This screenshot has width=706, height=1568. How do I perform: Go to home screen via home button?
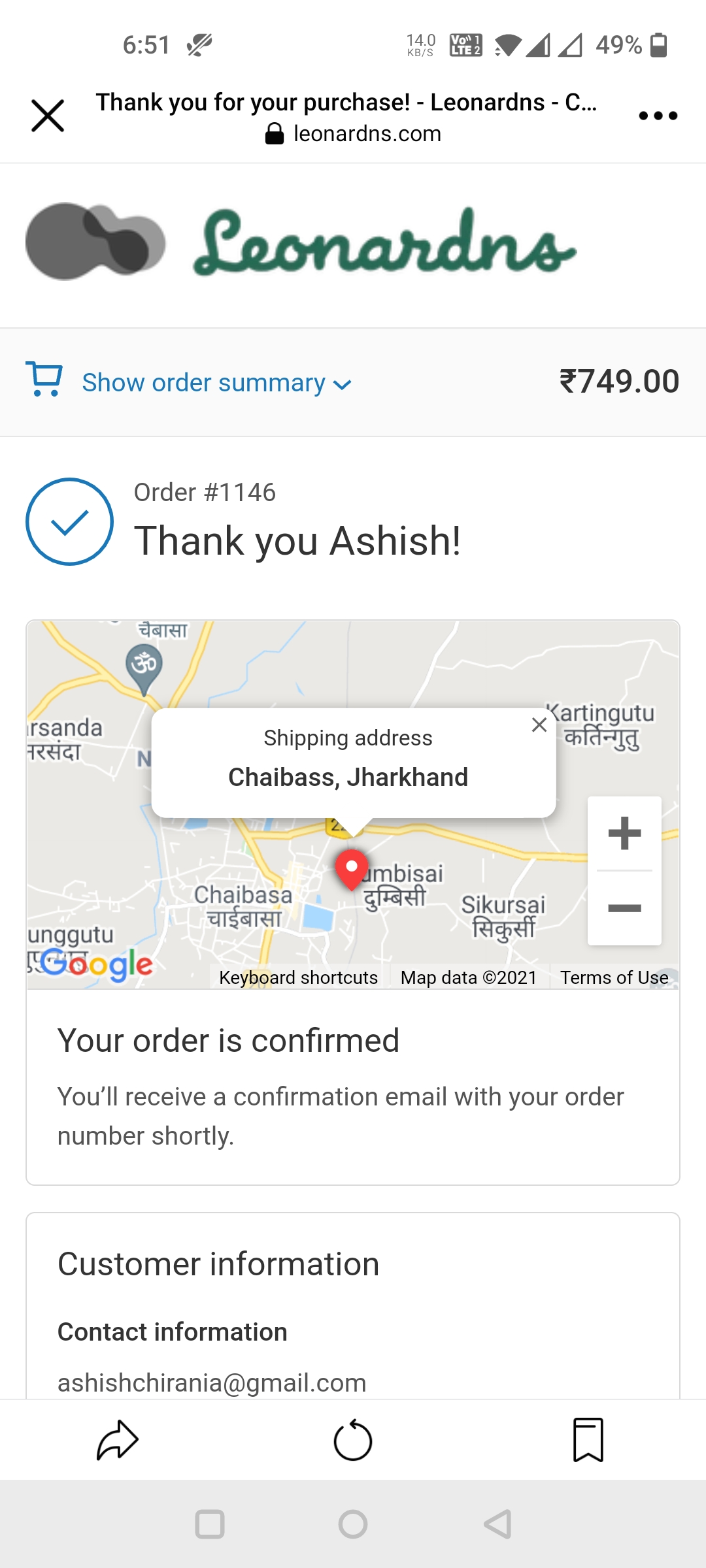[353, 1524]
